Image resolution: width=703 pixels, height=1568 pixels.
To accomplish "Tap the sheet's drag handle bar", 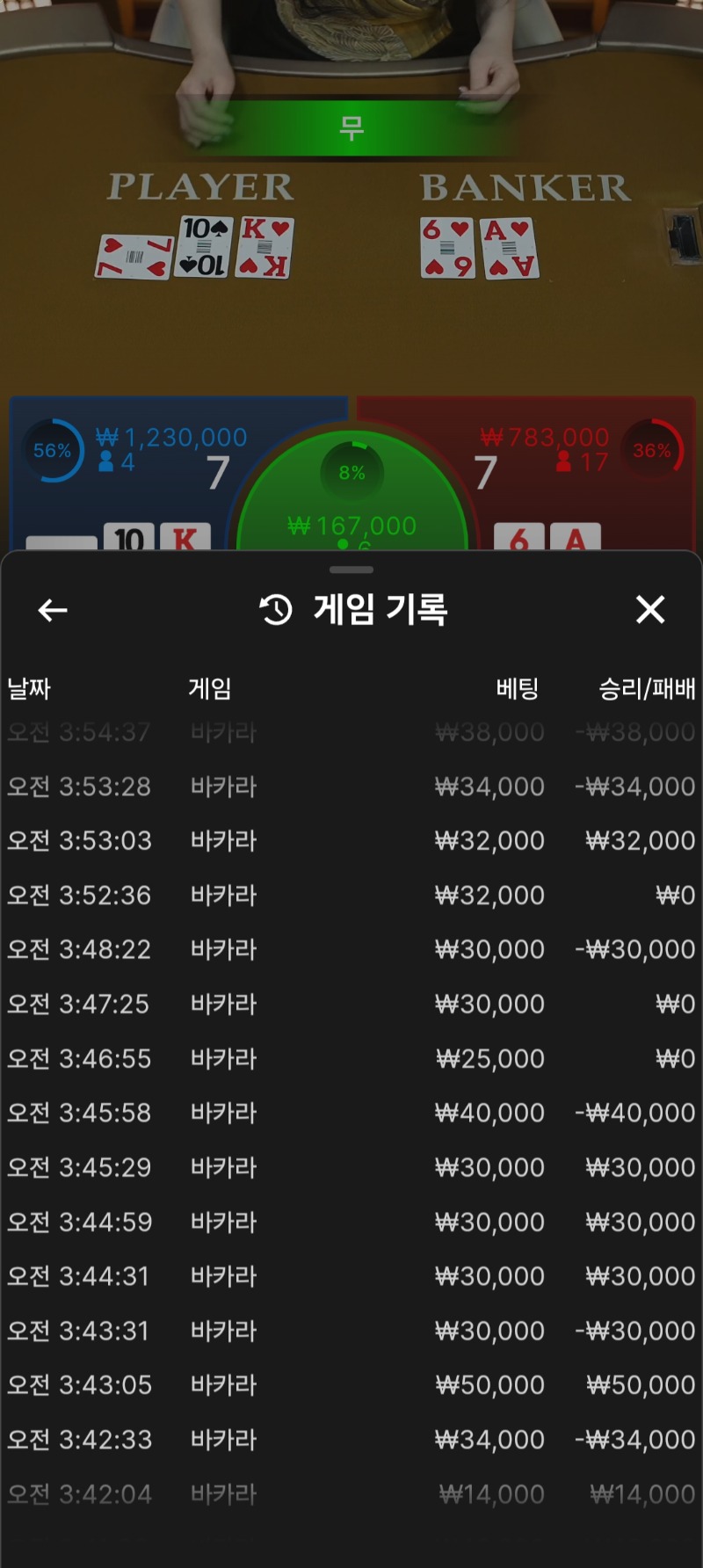I will 351,570.
